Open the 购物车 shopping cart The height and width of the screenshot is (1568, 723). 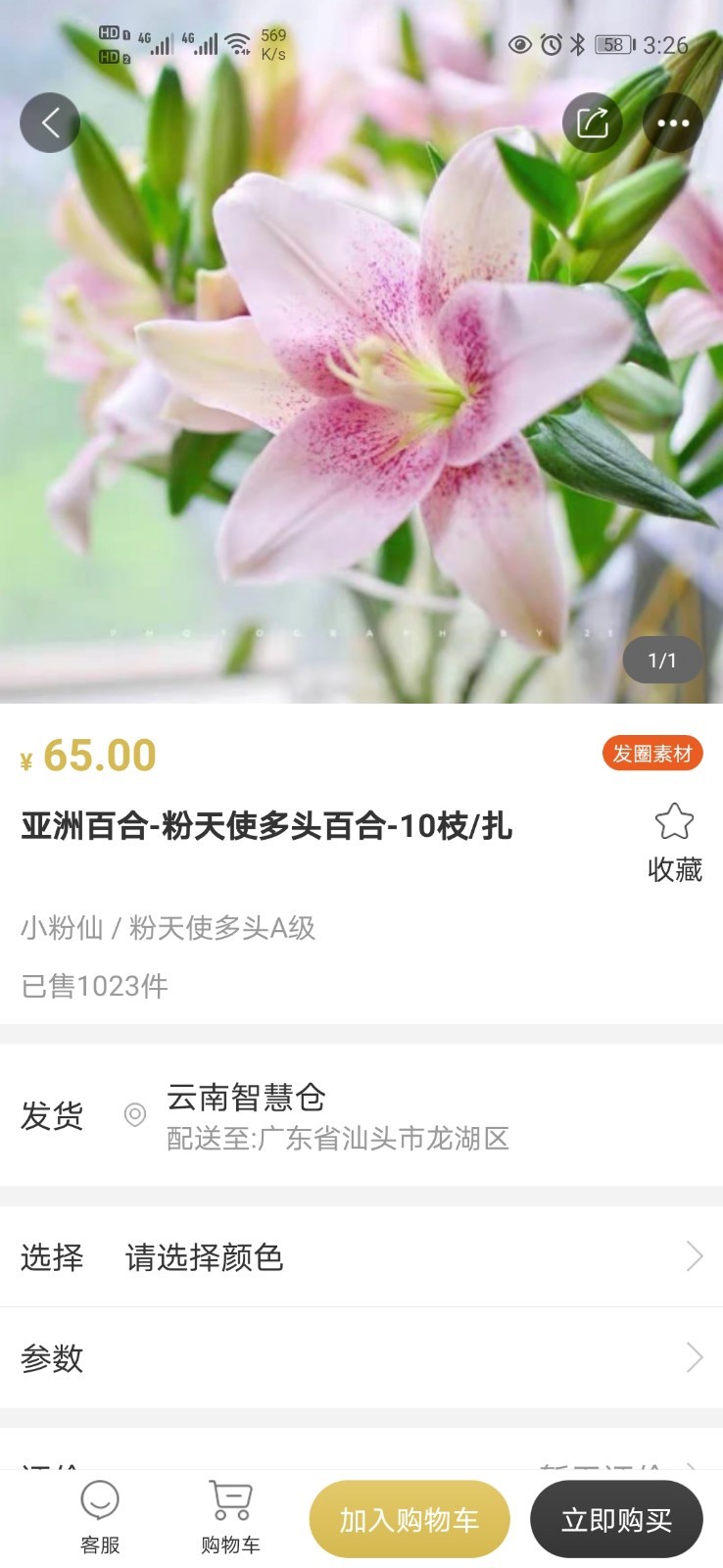[x=230, y=1518]
